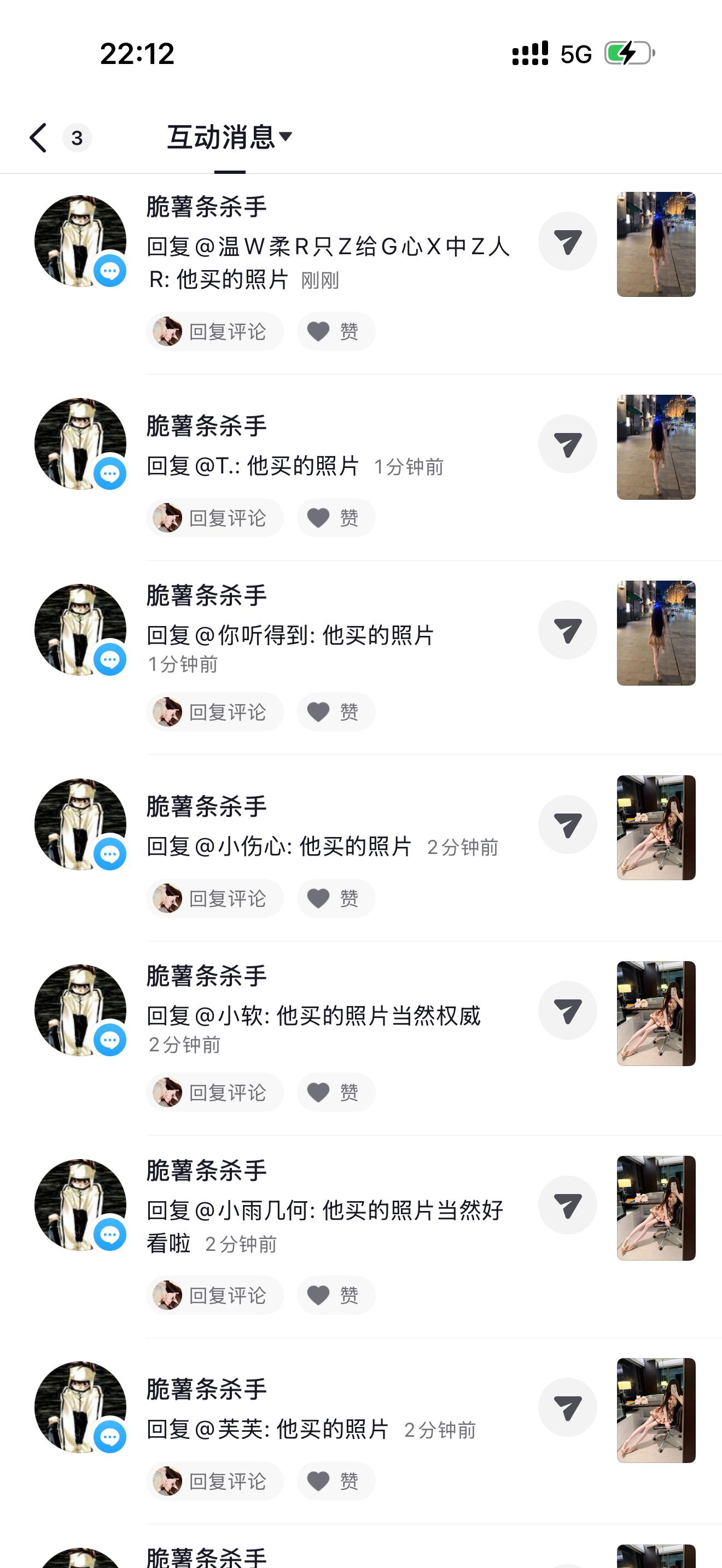Like the @小雨几何 reply message
722x1568 pixels.
[x=335, y=1295]
